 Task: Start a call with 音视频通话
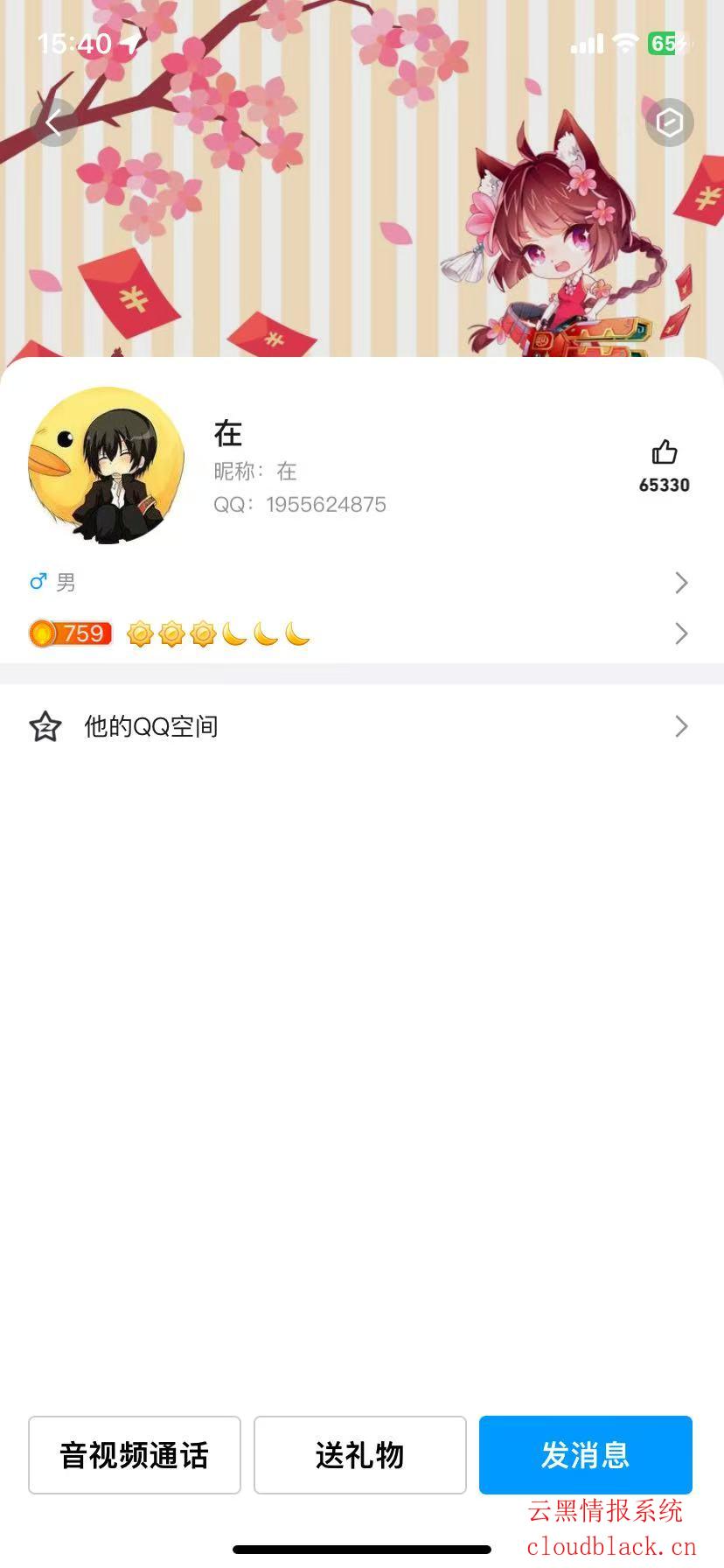(x=135, y=1455)
